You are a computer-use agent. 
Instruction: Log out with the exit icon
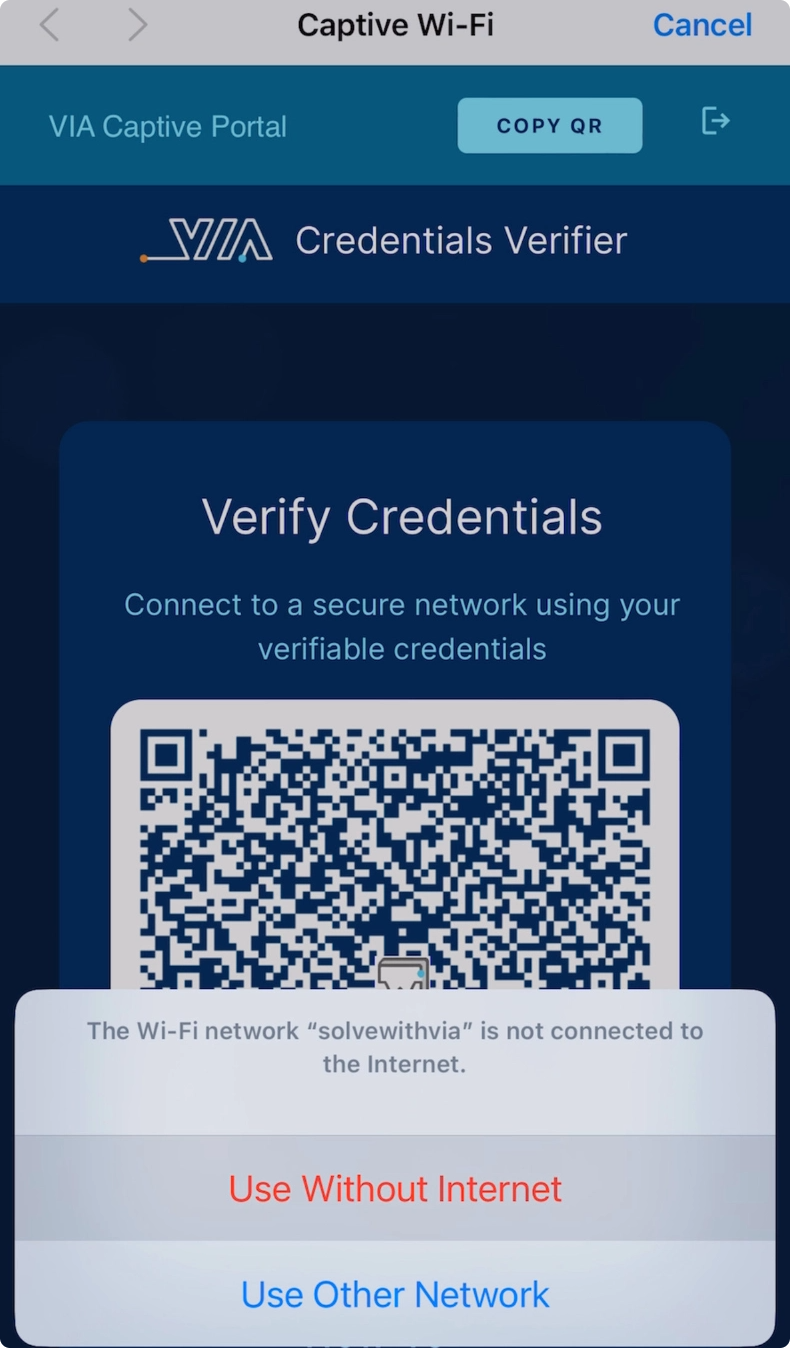coord(715,122)
